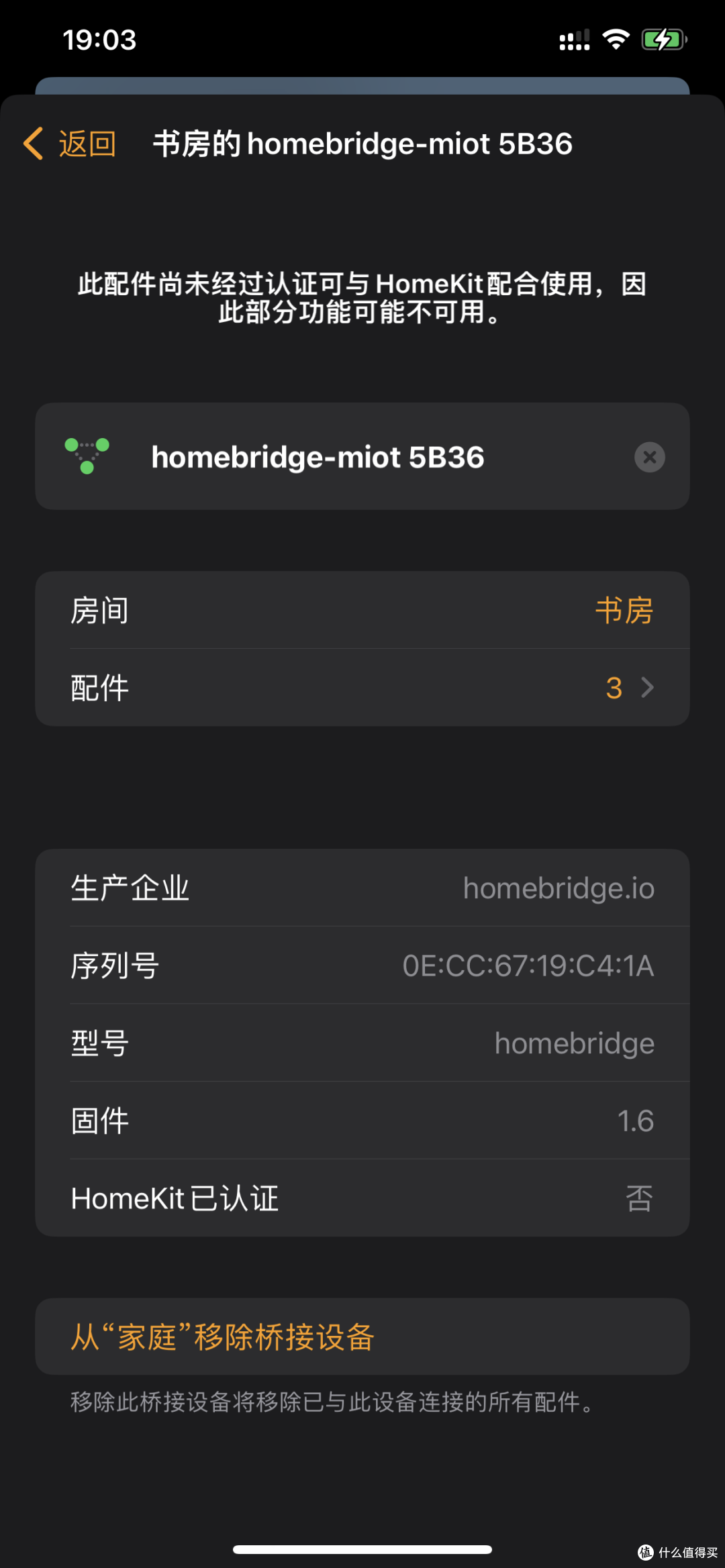Viewport: 725px width, 1568px height.
Task: Tap the Wi-Fi icon in status bar
Action: [x=615, y=40]
